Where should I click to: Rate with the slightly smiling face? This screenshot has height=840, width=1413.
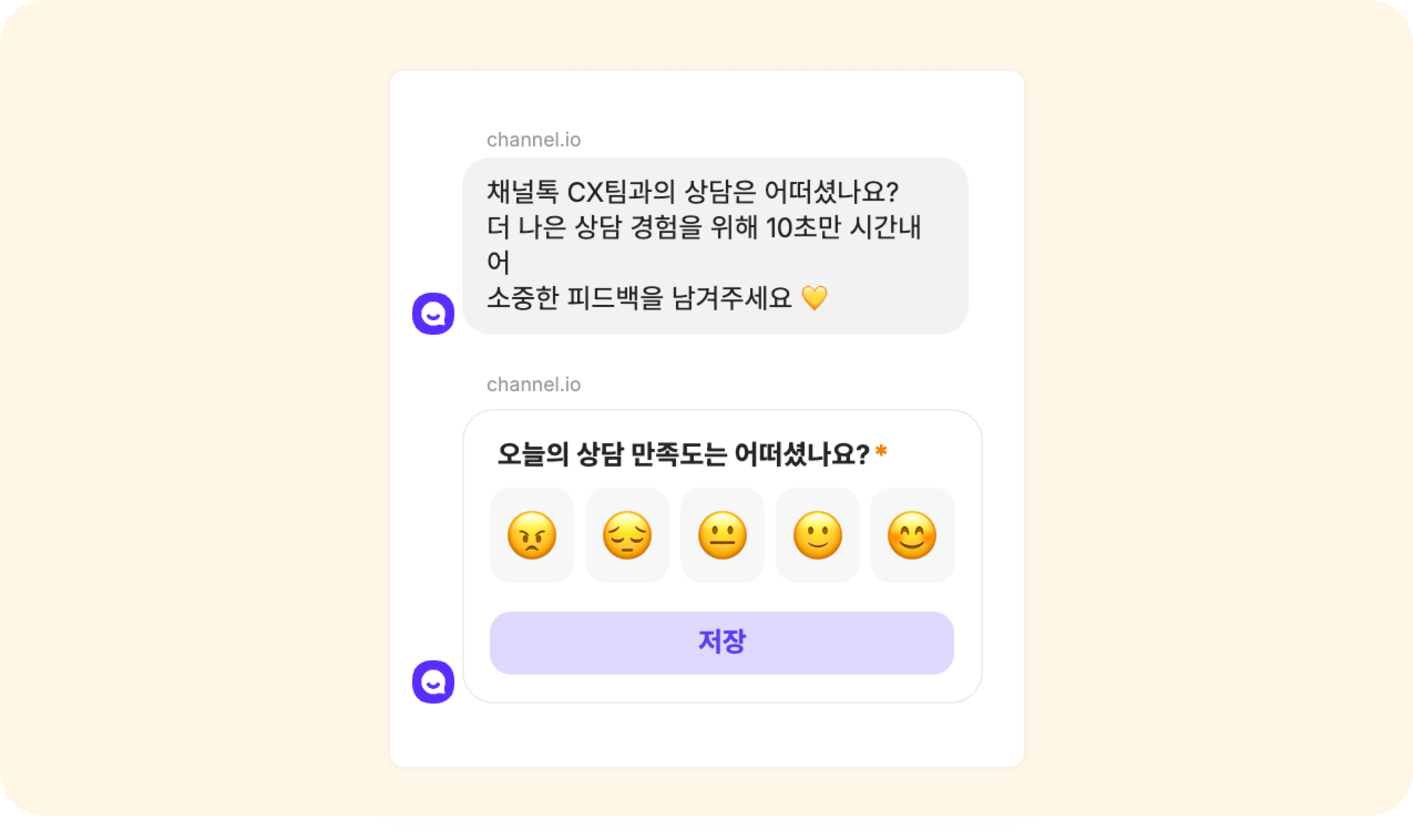817,535
